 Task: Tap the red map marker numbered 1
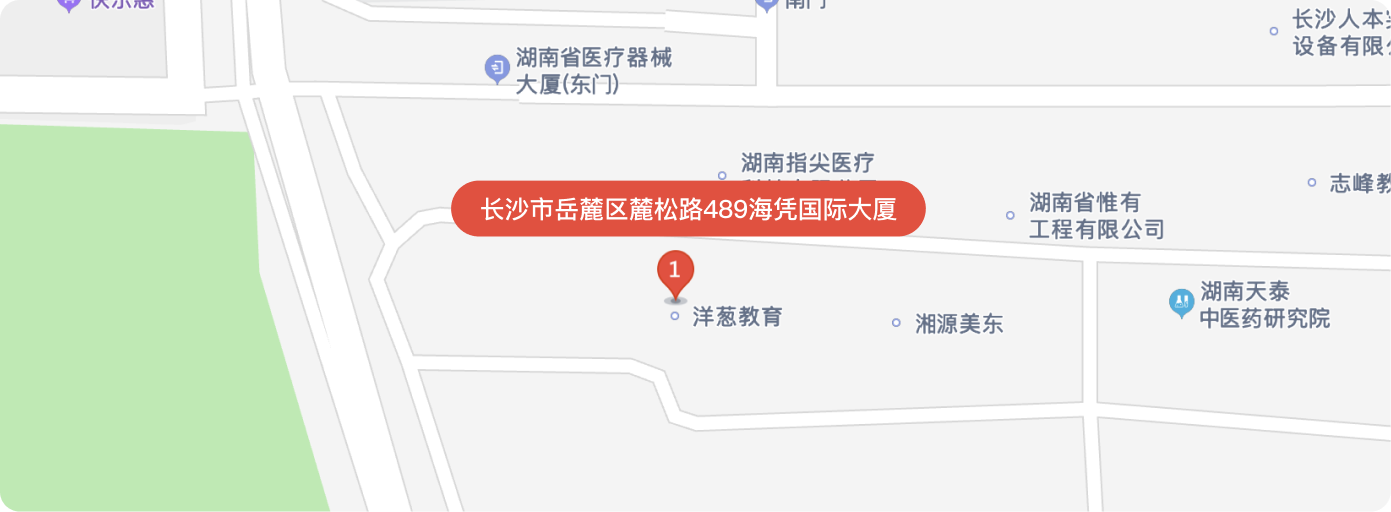point(675,272)
